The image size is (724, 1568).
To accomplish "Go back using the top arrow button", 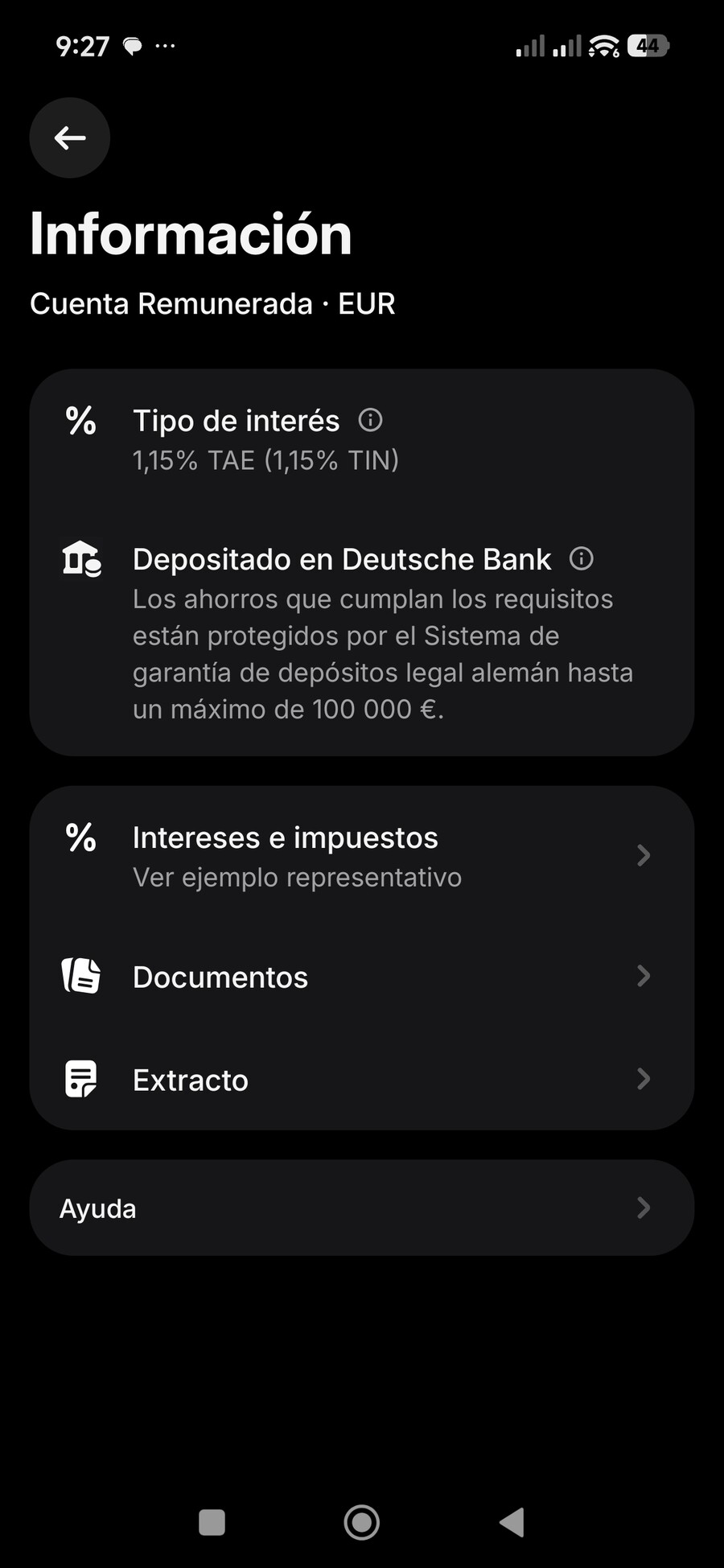I will coord(70,138).
